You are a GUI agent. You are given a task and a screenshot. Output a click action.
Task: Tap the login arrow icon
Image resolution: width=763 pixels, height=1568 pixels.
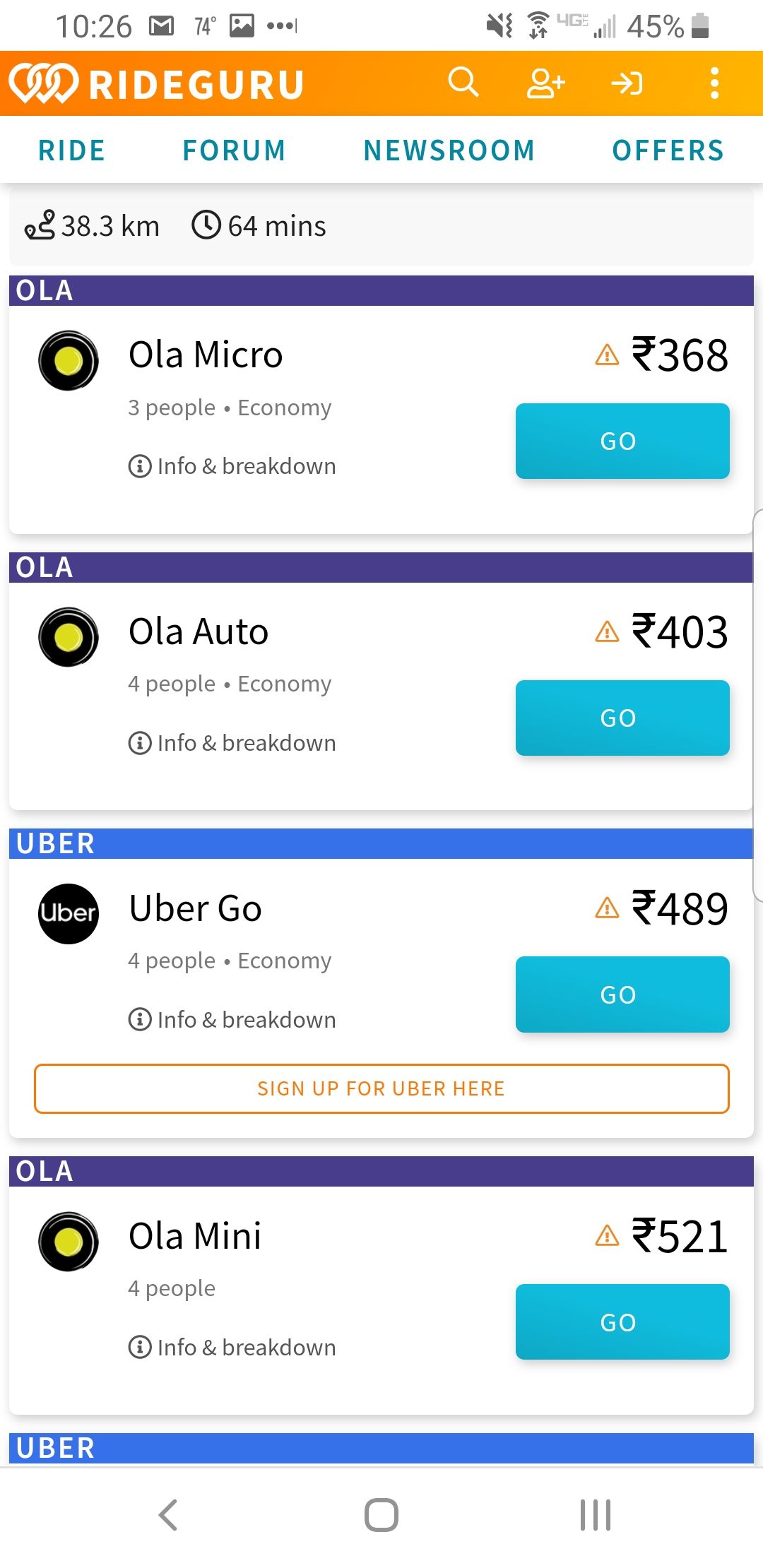[x=627, y=83]
